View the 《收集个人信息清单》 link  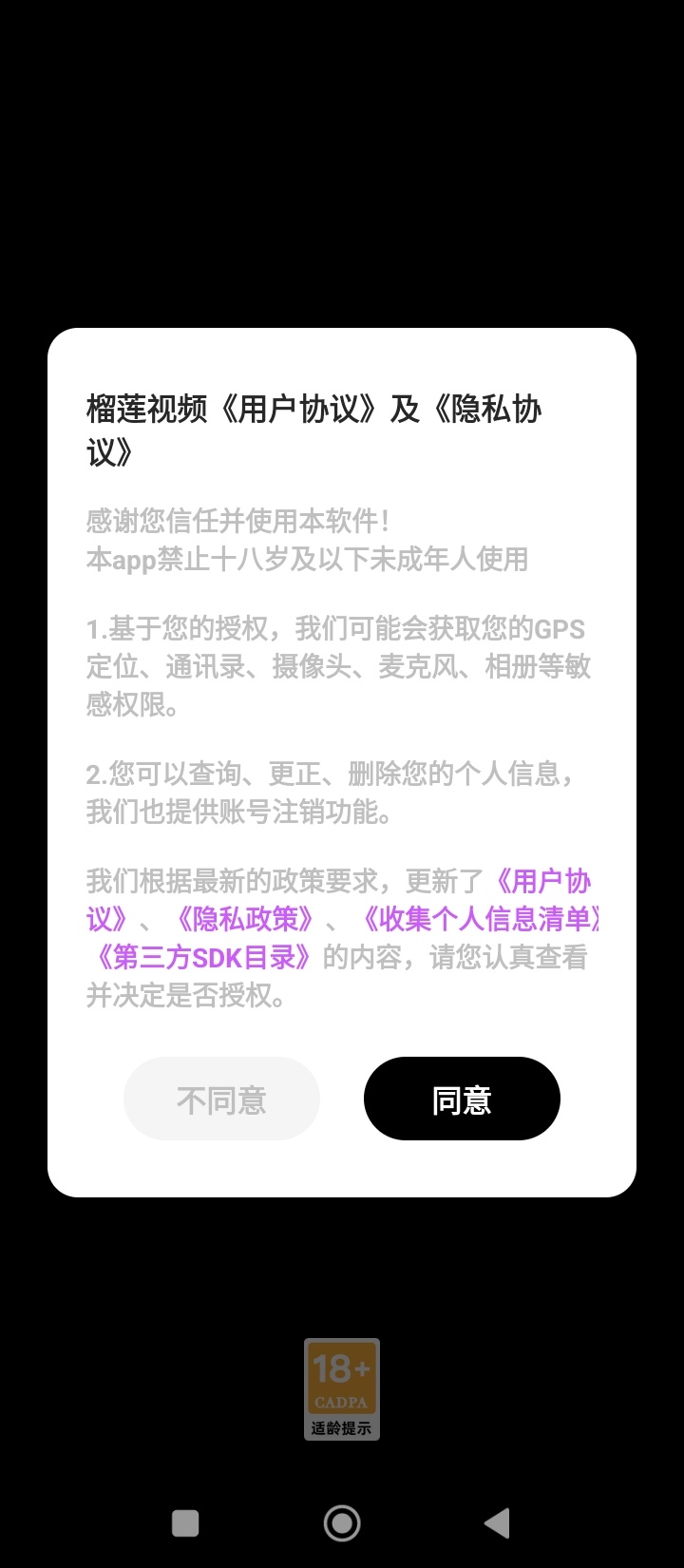click(x=480, y=919)
